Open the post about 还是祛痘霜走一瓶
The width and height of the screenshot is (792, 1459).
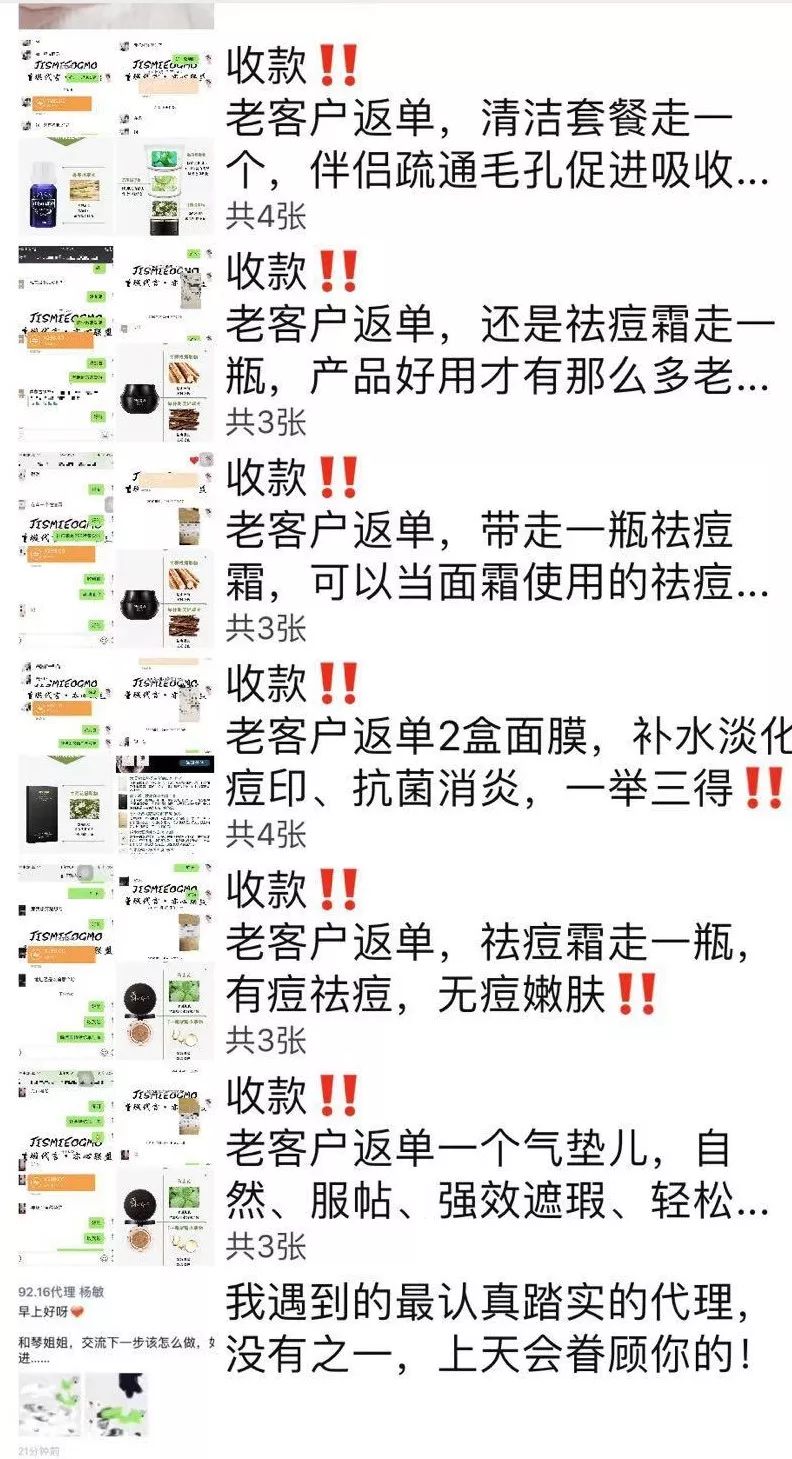point(490,352)
